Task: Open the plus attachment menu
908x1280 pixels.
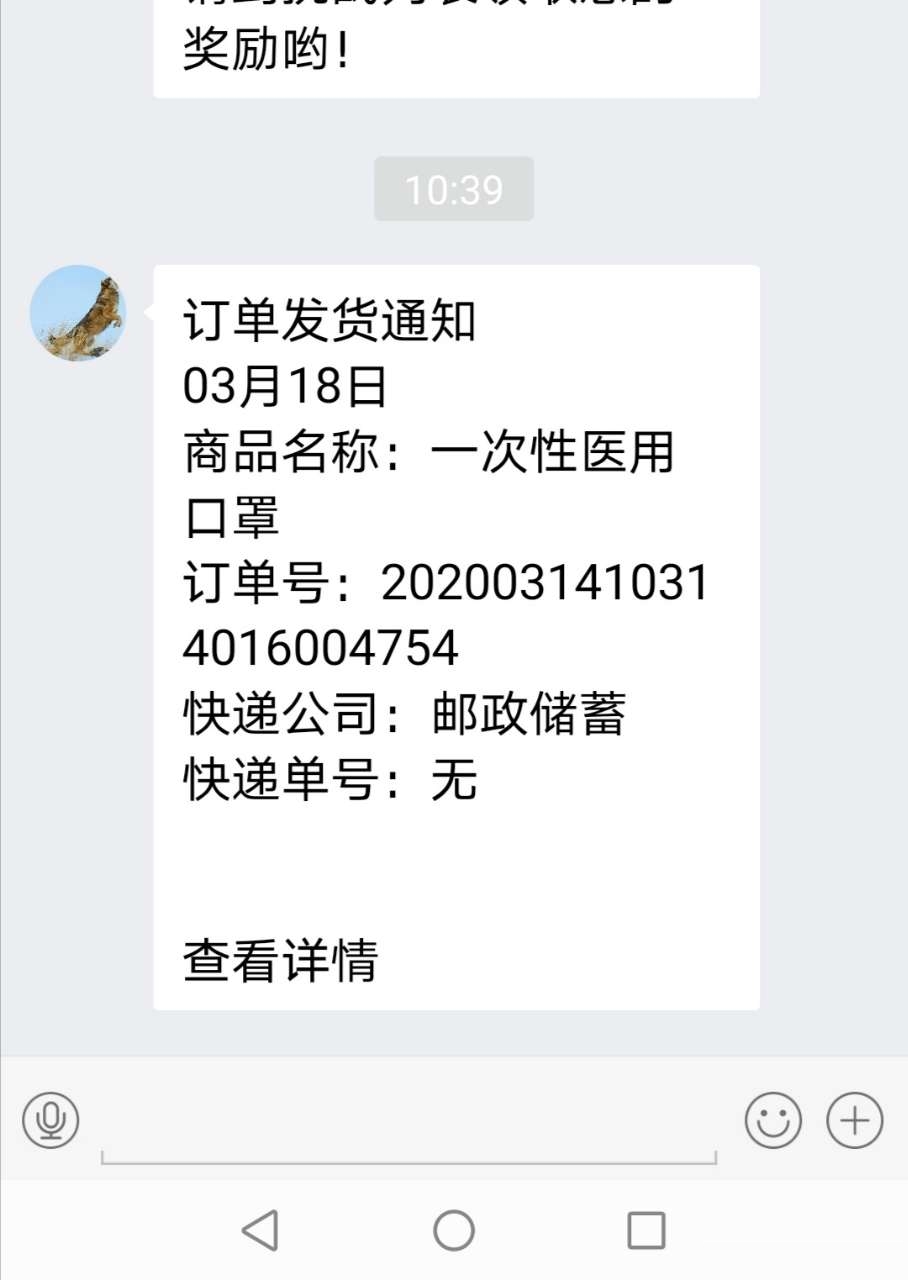Action: pyautogui.click(x=854, y=1119)
